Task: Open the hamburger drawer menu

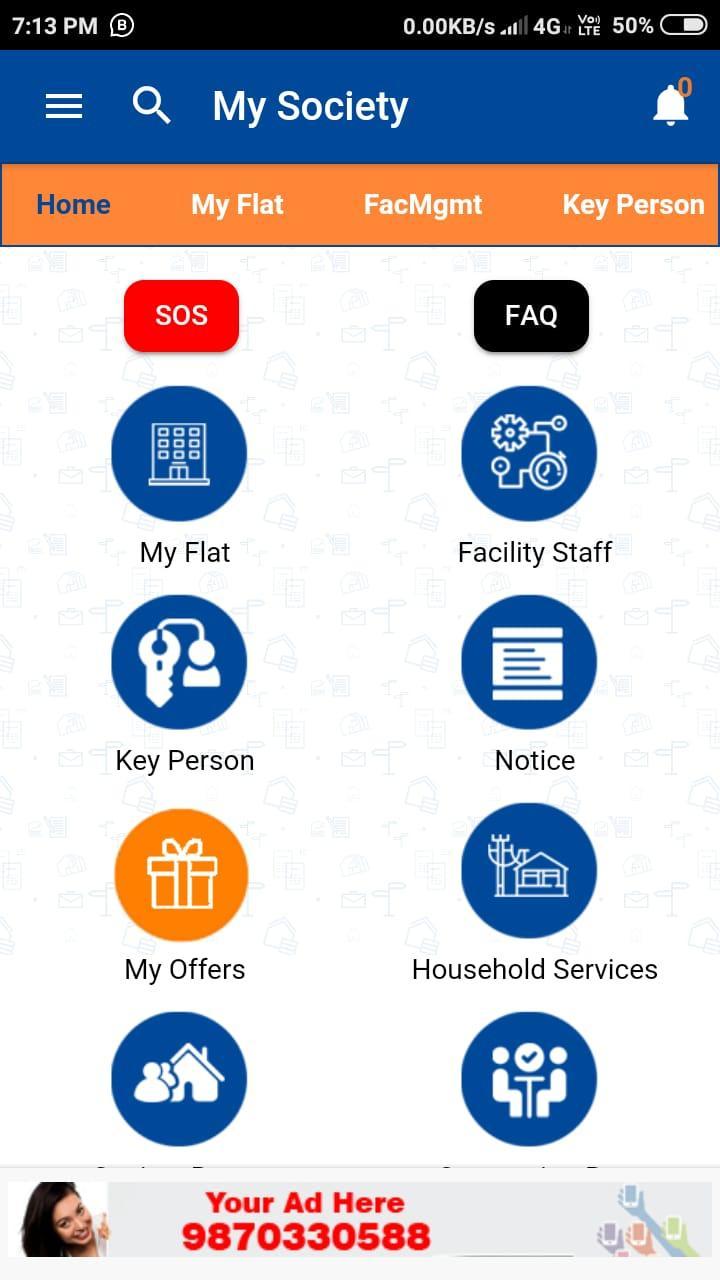Action: pos(64,106)
